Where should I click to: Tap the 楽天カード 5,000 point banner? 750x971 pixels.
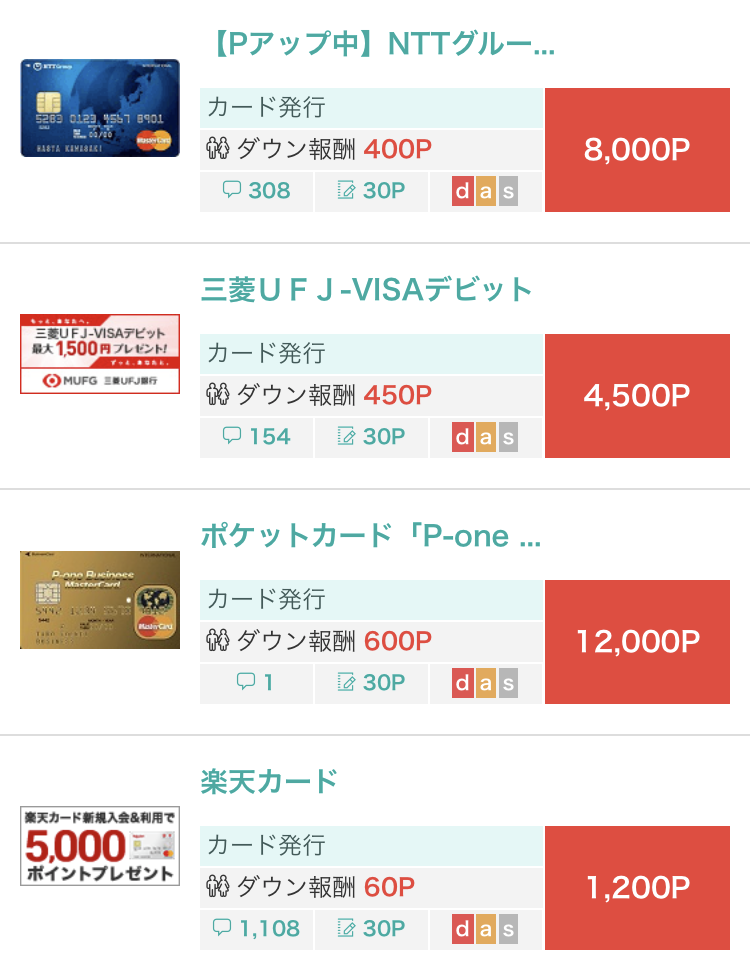[100, 846]
